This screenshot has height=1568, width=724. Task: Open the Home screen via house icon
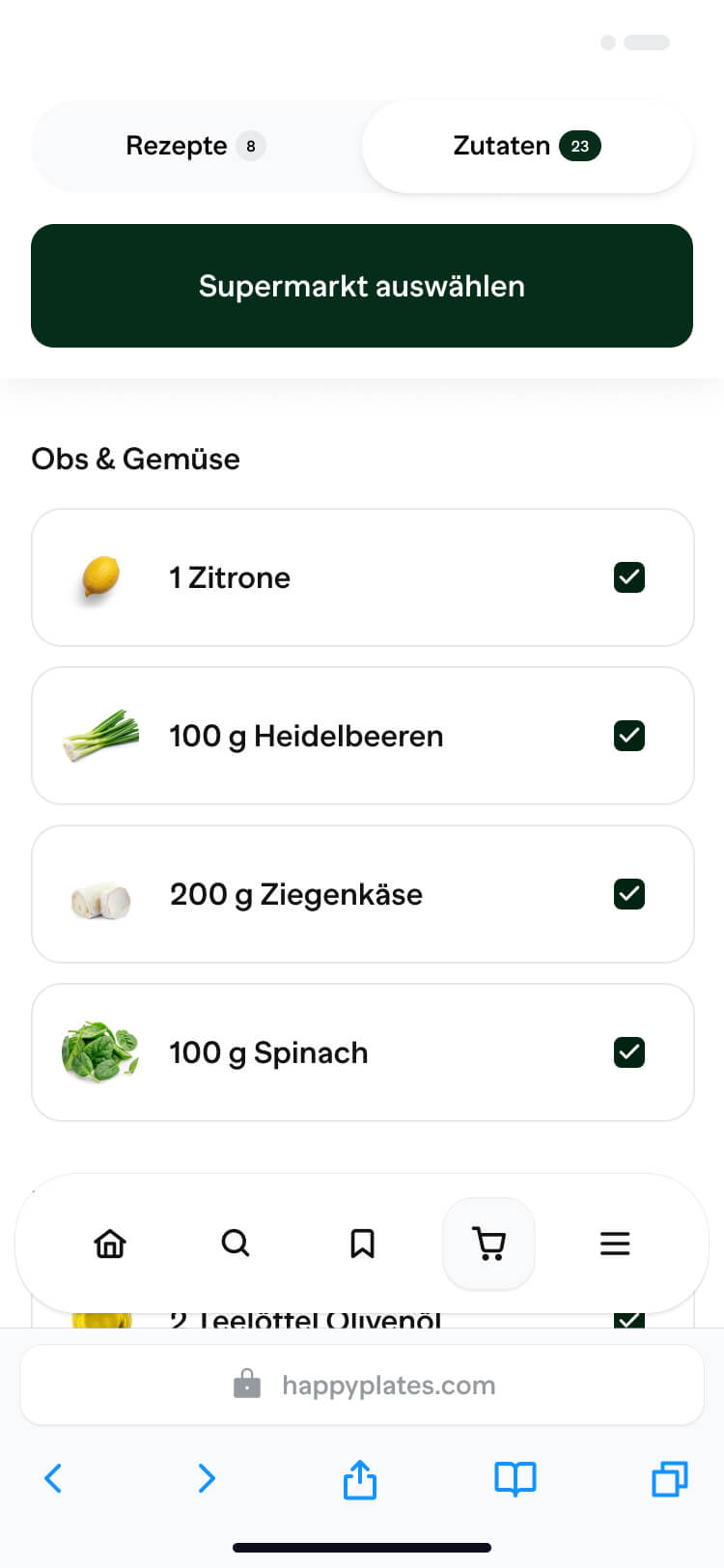point(110,1244)
